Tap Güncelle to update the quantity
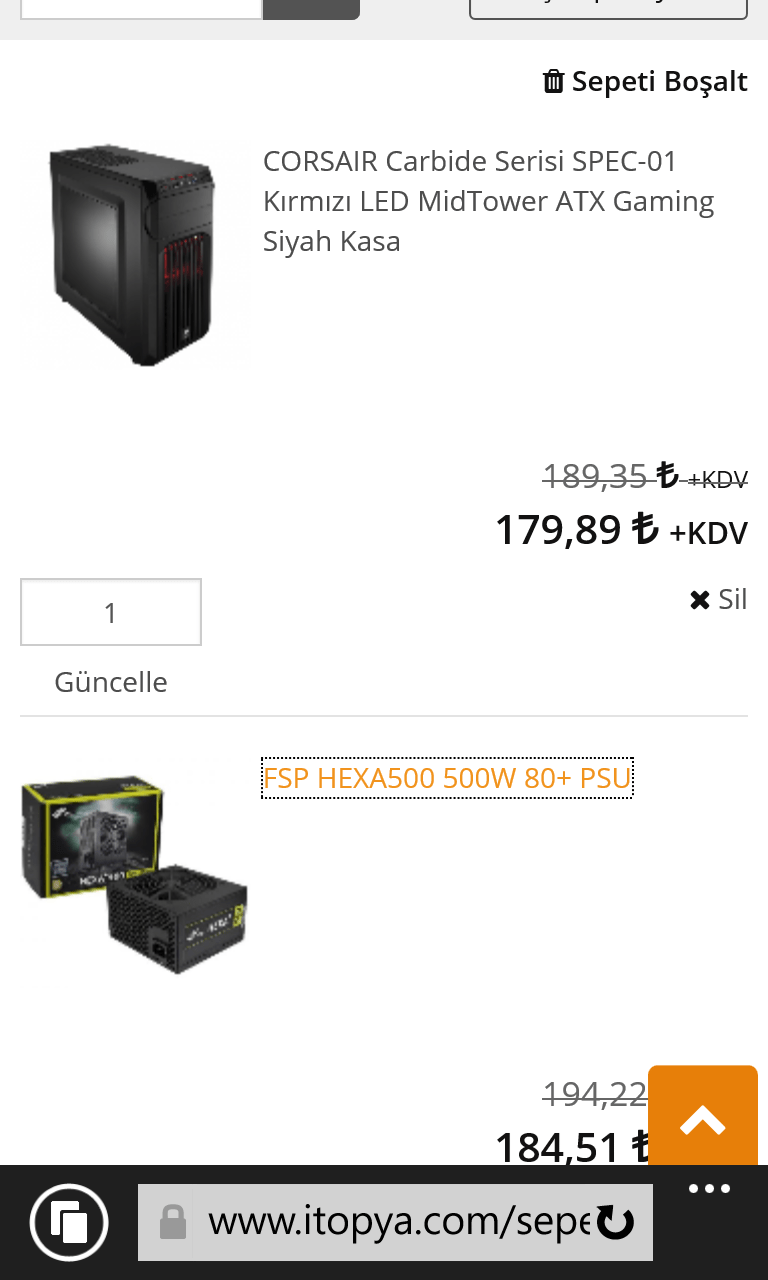This screenshot has height=1280, width=768. (x=111, y=682)
